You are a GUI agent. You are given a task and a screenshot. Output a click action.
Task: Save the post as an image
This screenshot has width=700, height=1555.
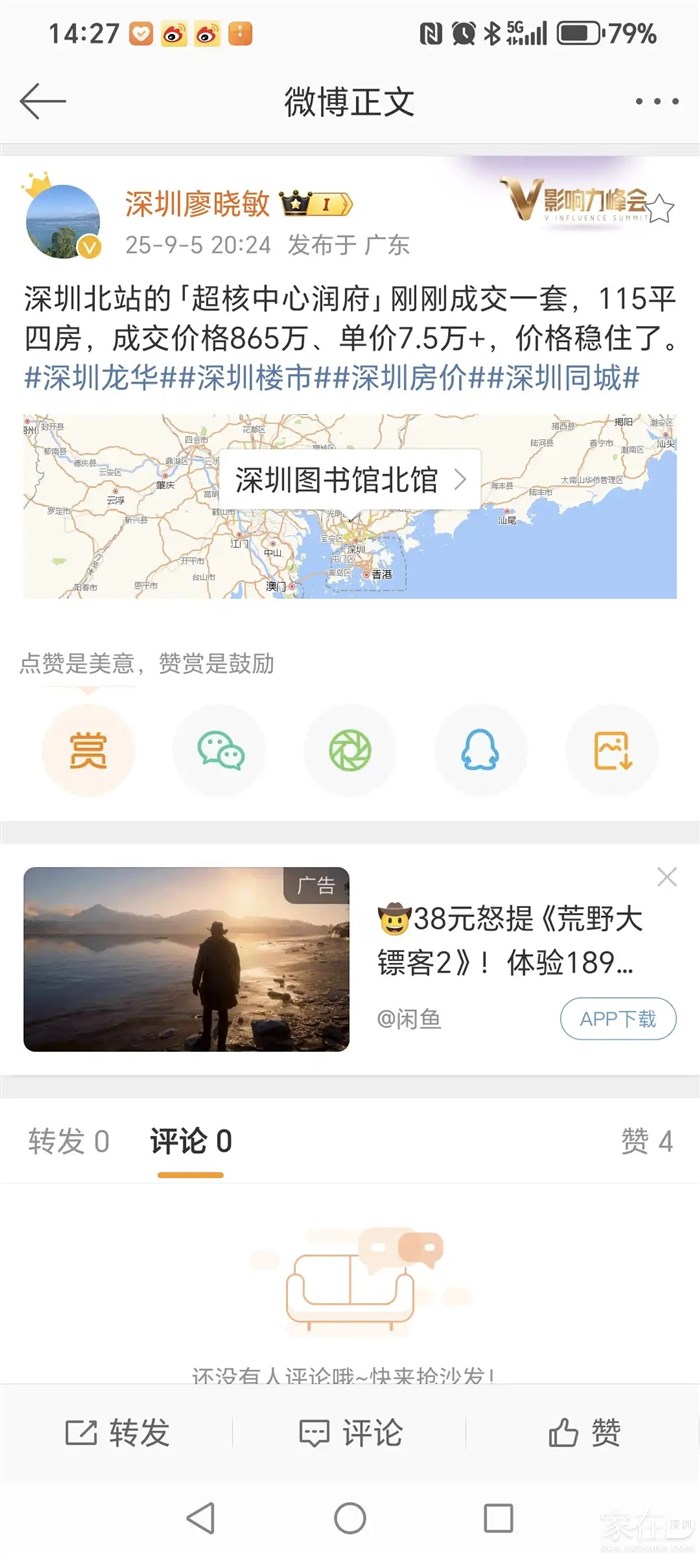(612, 750)
